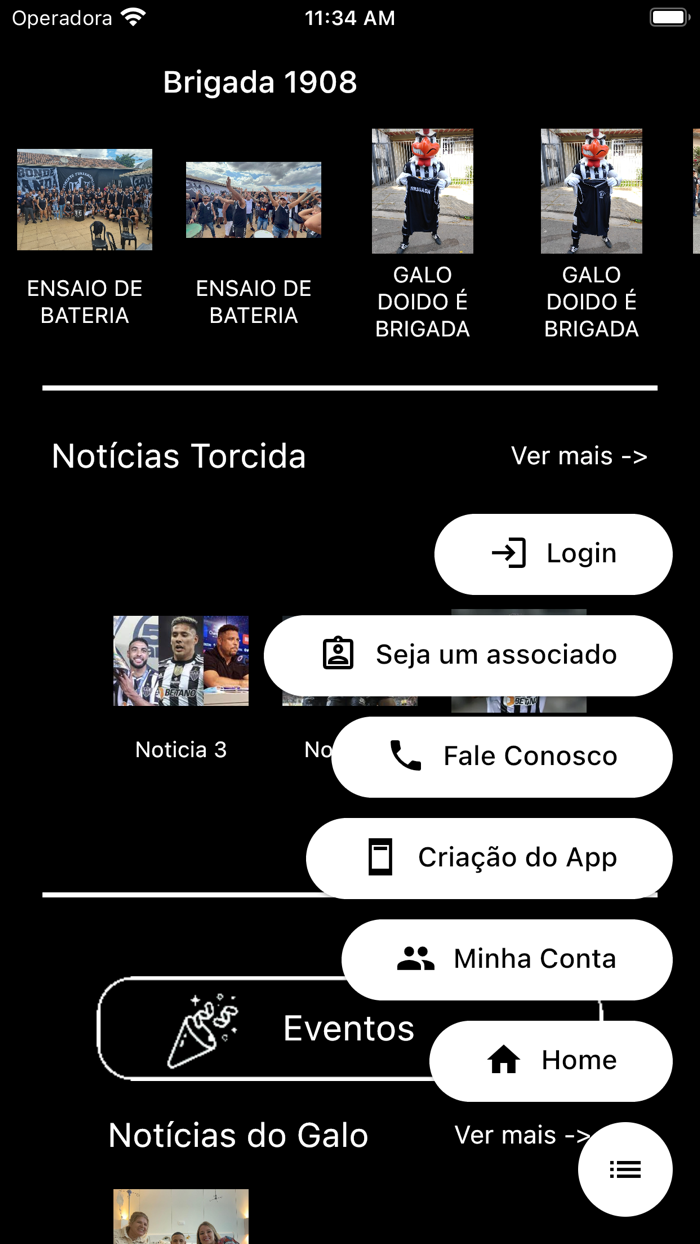Go to Minha Conta
The width and height of the screenshot is (700, 1244).
[507, 959]
